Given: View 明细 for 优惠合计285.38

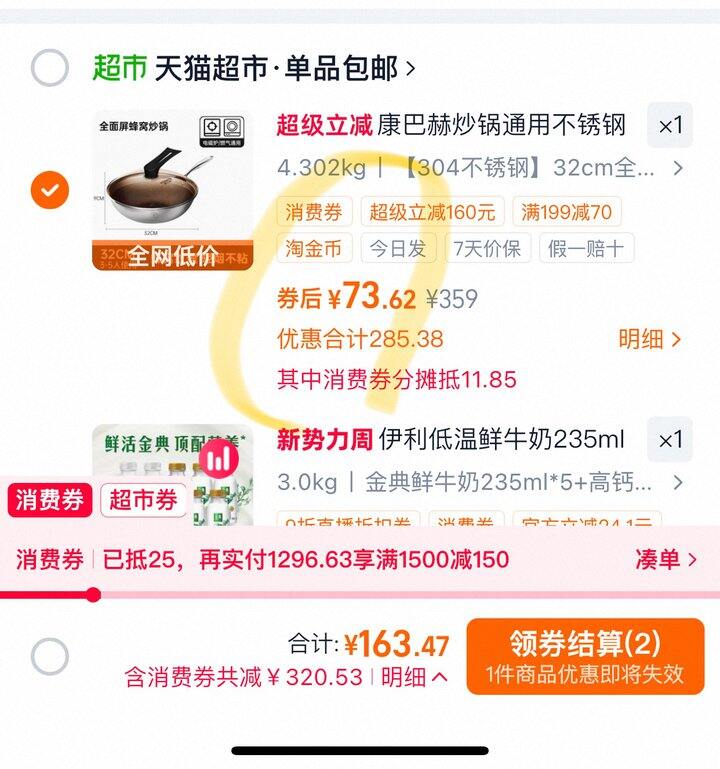Looking at the screenshot, I should pos(649,339).
